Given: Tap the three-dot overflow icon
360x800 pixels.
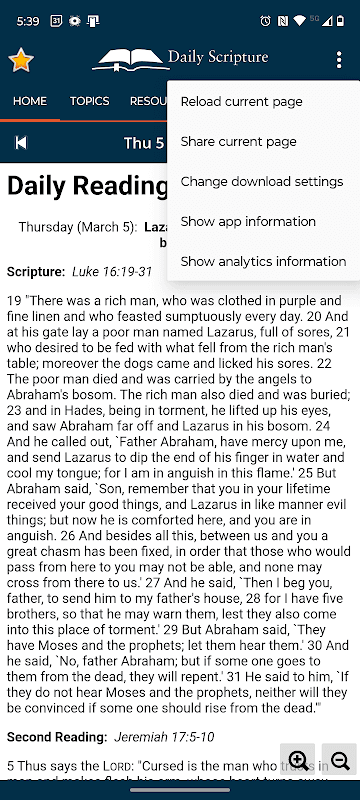Looking at the screenshot, I should pyautogui.click(x=339, y=60).
